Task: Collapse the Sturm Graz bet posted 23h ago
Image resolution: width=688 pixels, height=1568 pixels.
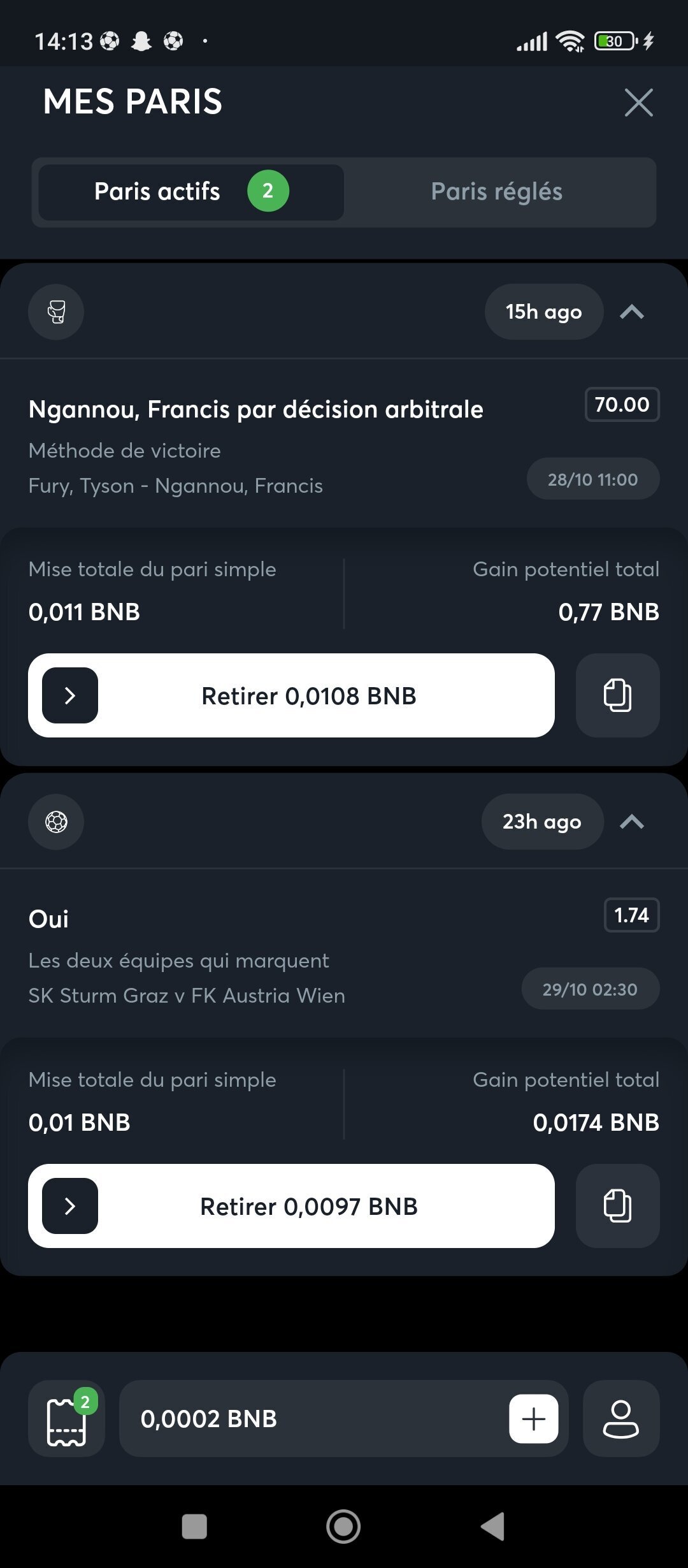Action: pos(632,822)
